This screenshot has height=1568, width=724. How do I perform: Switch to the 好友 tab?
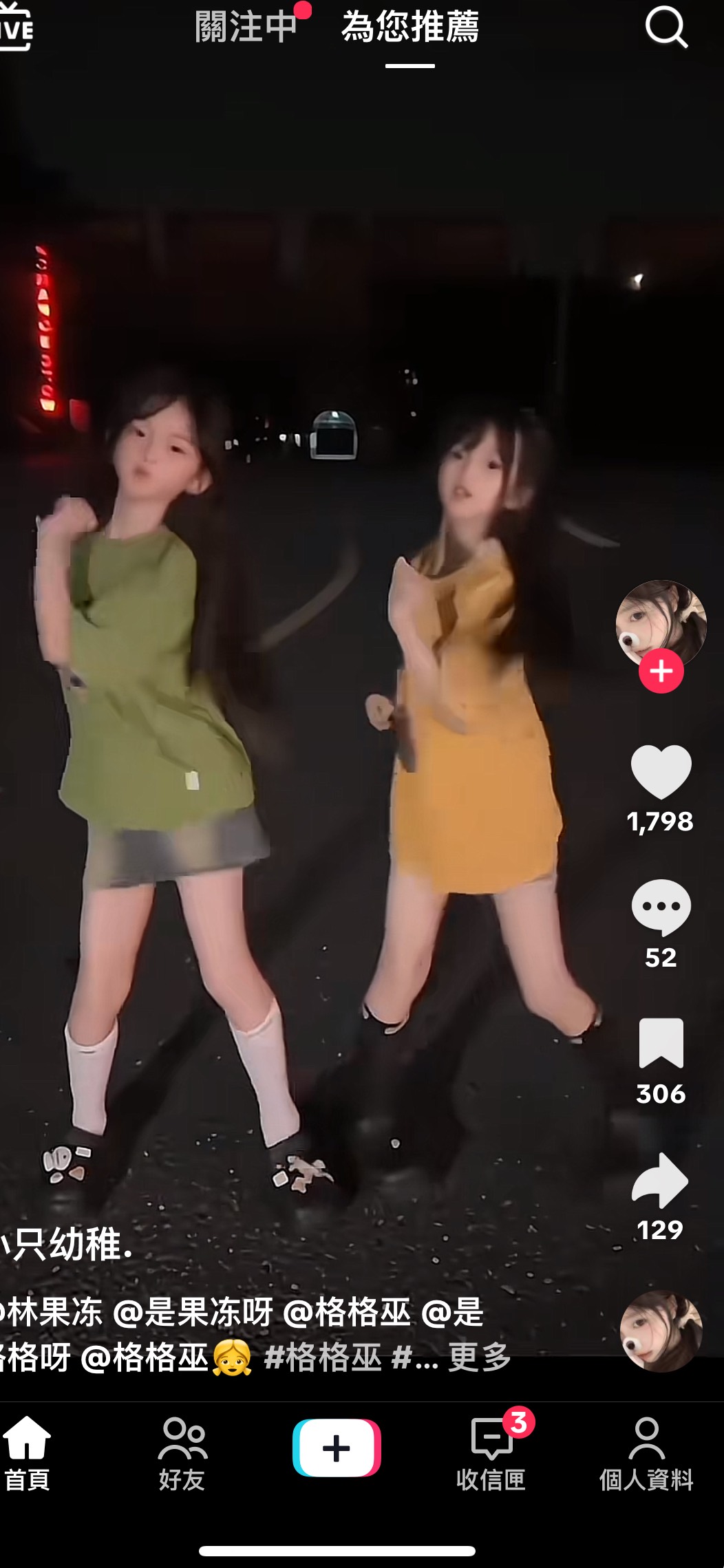(x=182, y=1452)
